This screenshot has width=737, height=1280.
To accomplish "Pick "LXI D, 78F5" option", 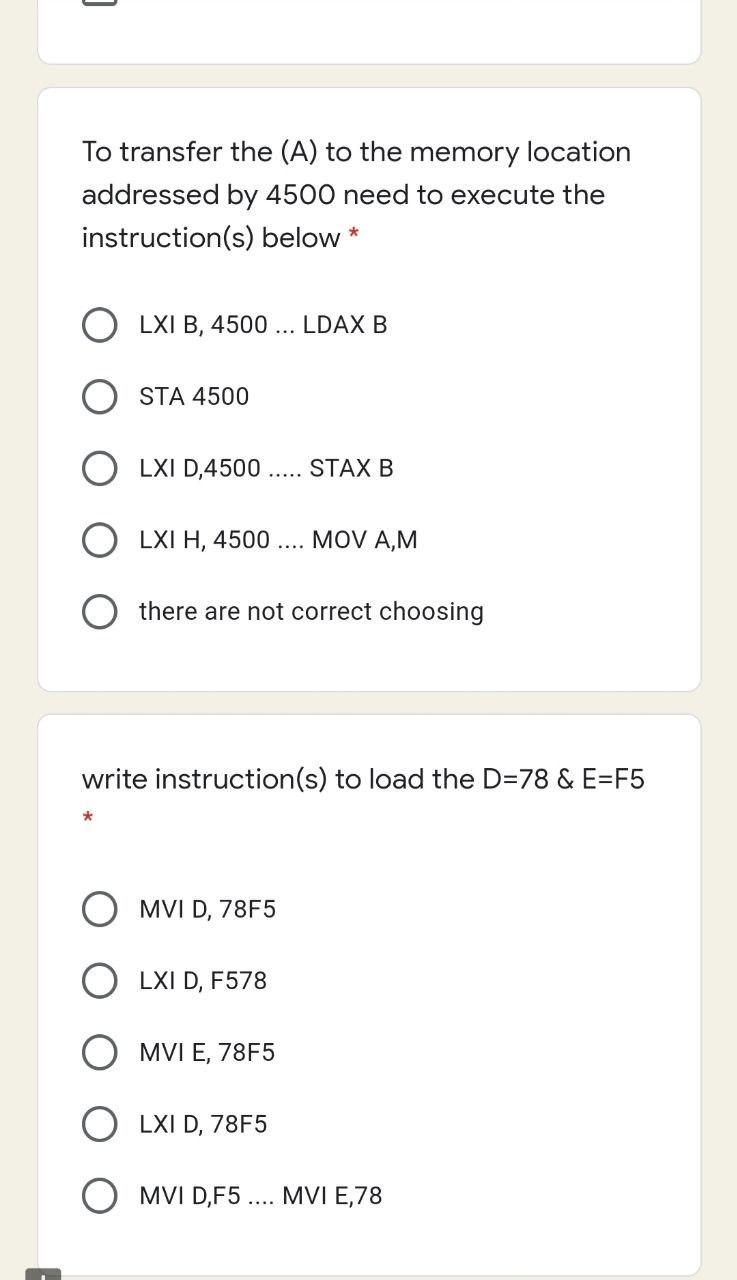I will click(x=100, y=1123).
